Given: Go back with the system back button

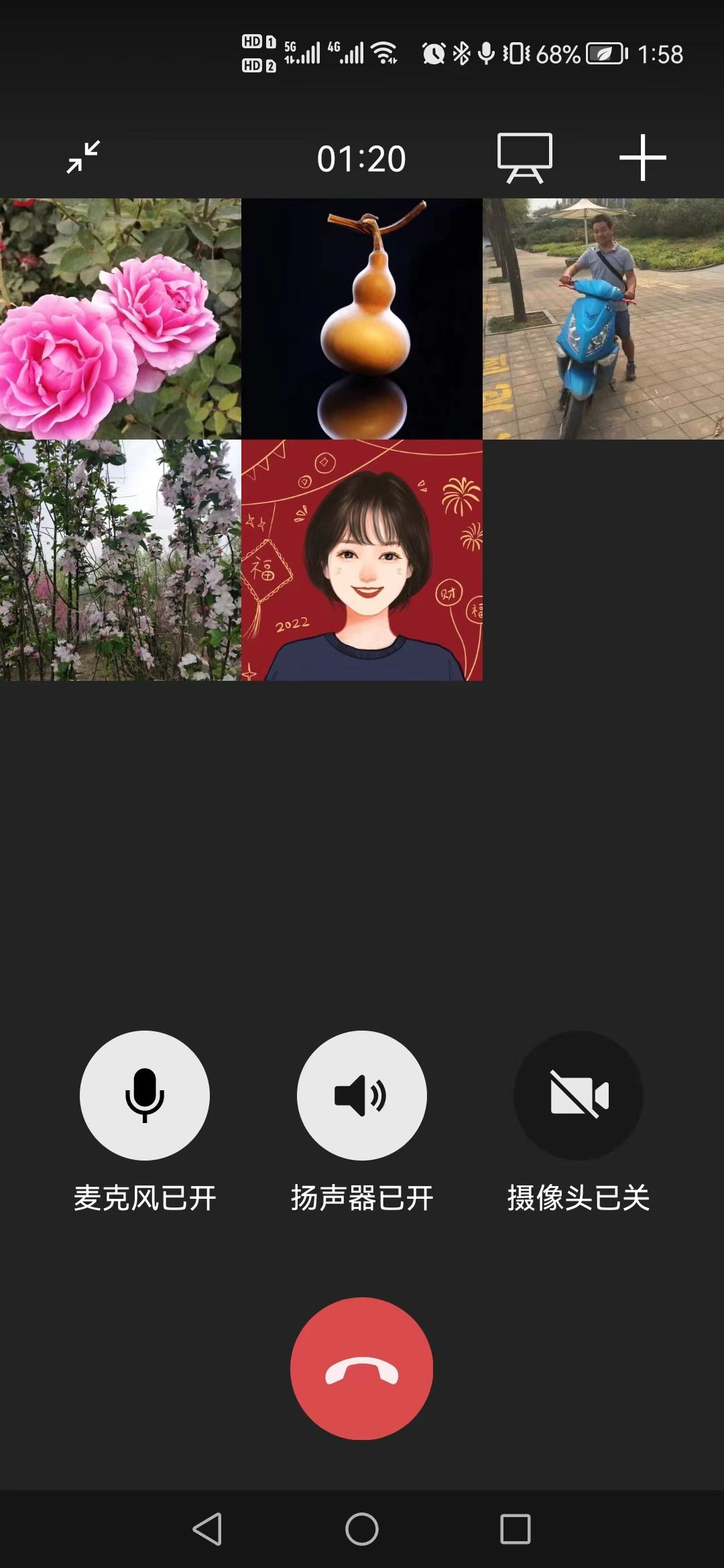Looking at the screenshot, I should click(x=207, y=1529).
